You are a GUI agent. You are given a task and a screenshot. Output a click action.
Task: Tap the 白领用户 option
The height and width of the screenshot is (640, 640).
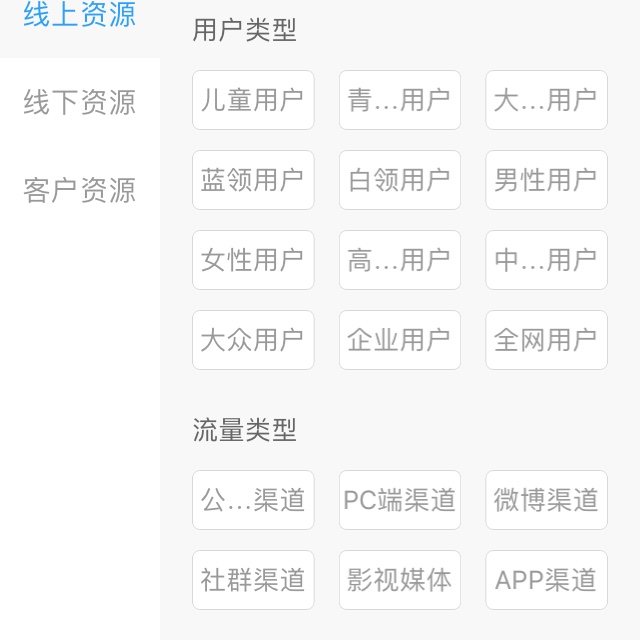point(399,180)
